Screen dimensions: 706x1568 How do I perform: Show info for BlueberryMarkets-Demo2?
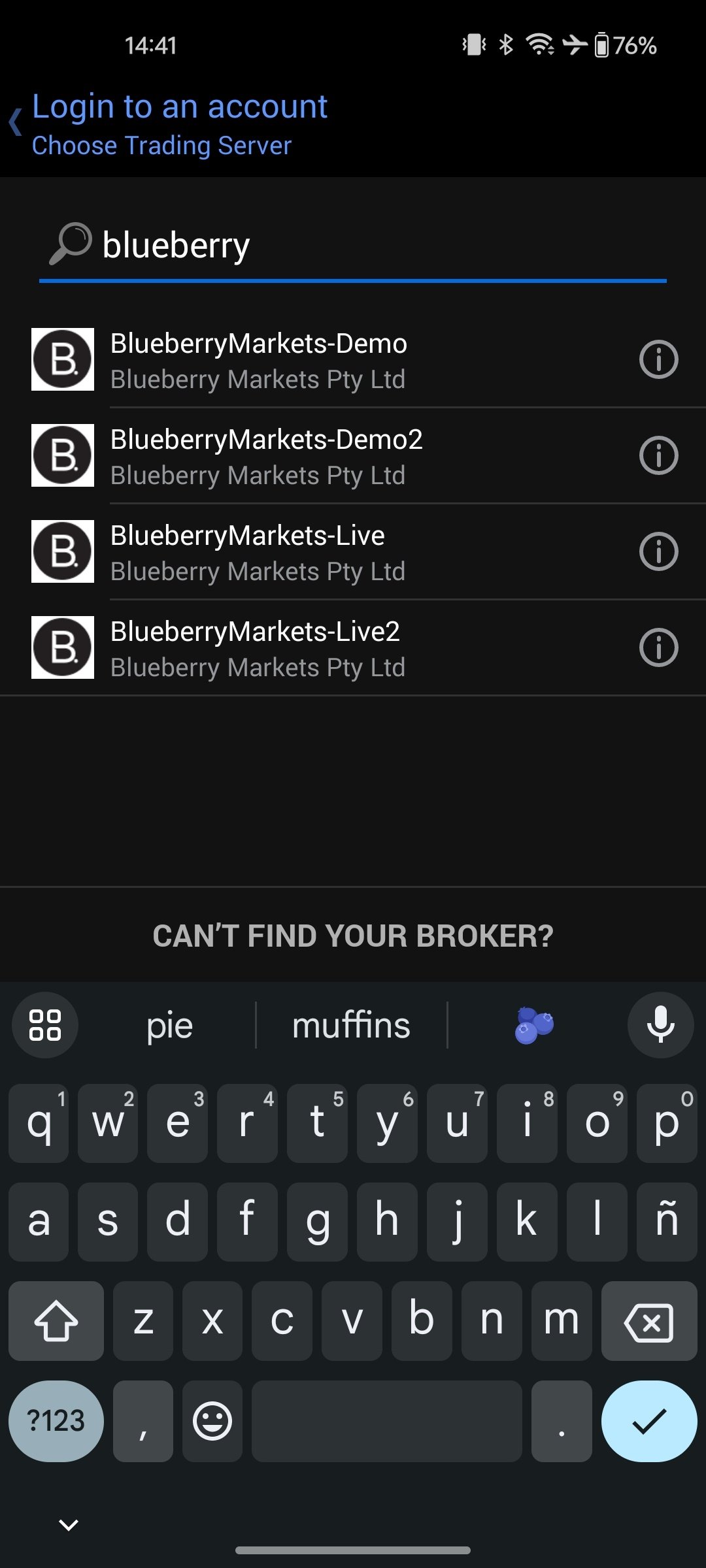coord(658,455)
